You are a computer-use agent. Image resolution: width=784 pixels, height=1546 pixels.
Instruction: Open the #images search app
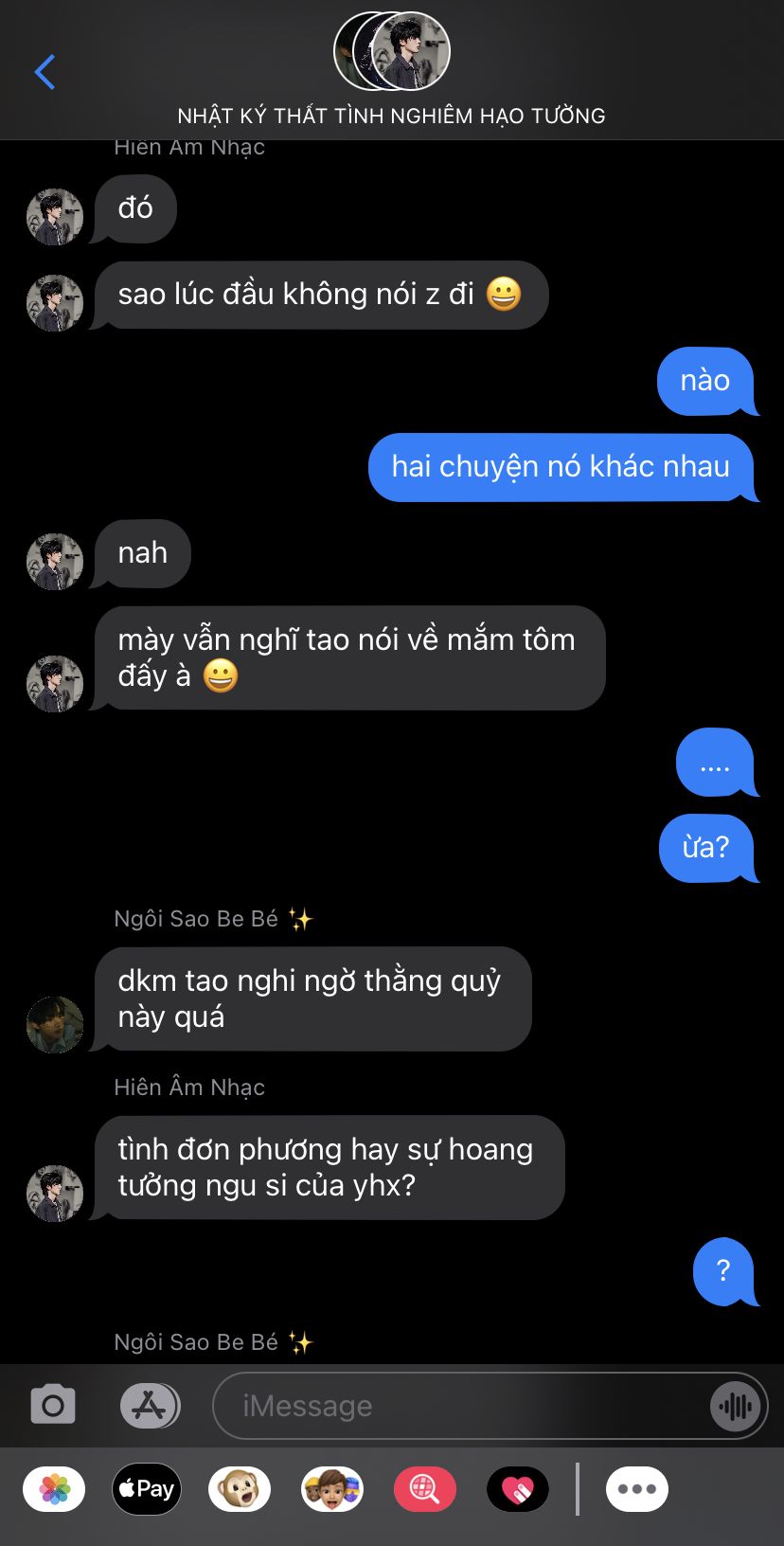coord(425,1489)
